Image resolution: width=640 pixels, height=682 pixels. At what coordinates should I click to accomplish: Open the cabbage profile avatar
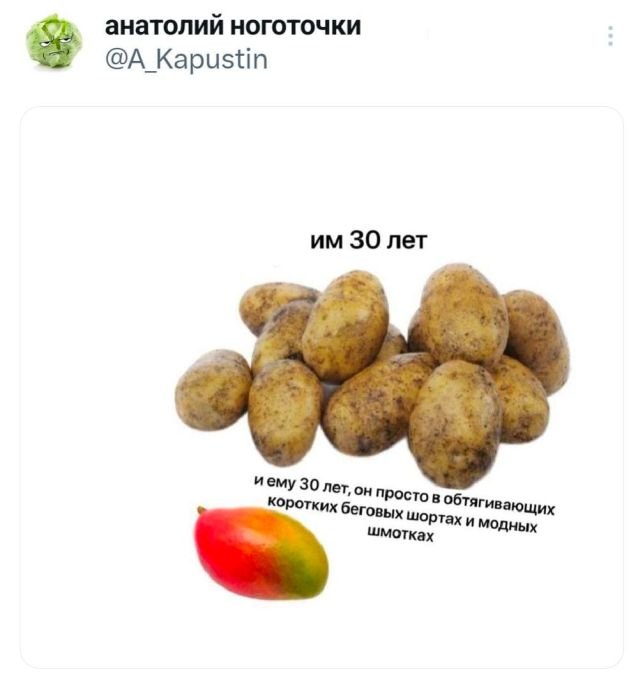54,42
